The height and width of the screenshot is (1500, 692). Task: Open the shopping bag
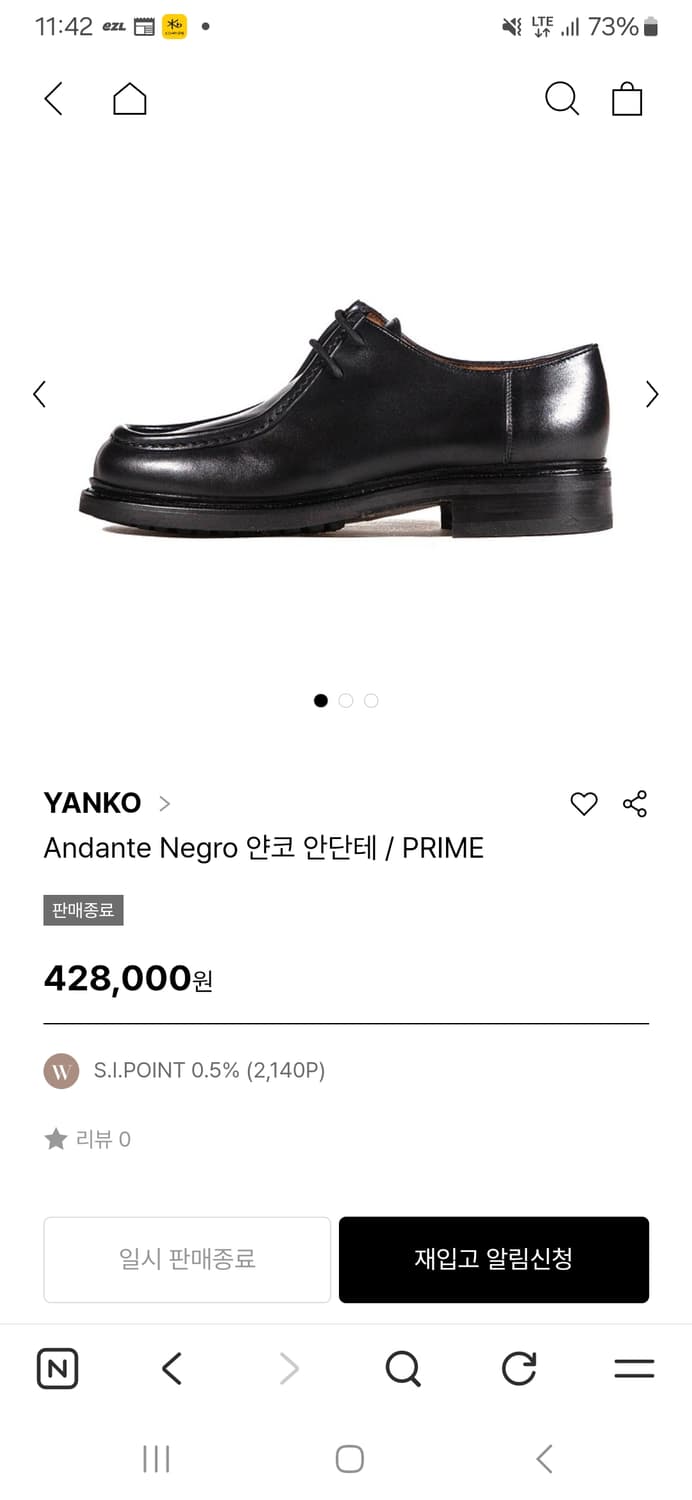click(x=627, y=99)
